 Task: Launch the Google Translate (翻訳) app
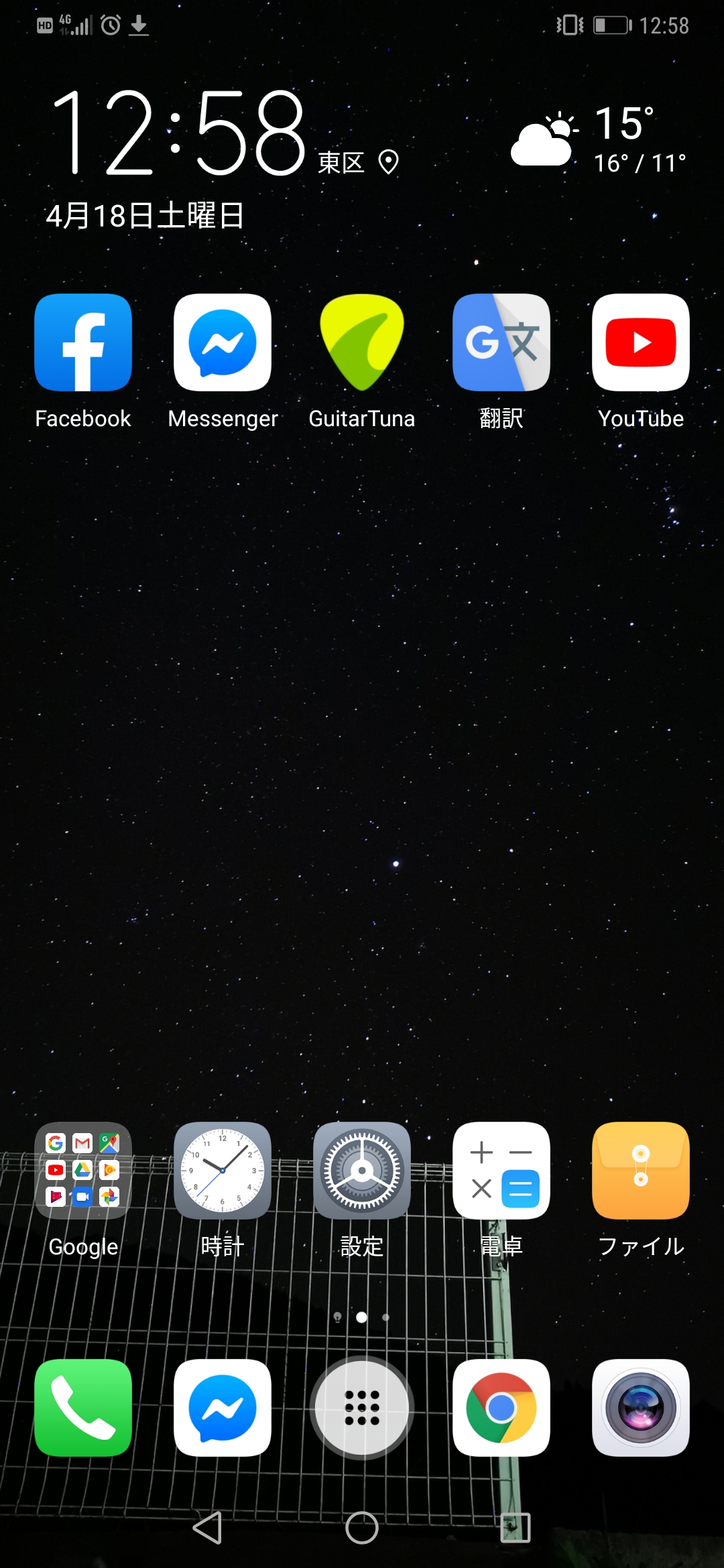(501, 342)
